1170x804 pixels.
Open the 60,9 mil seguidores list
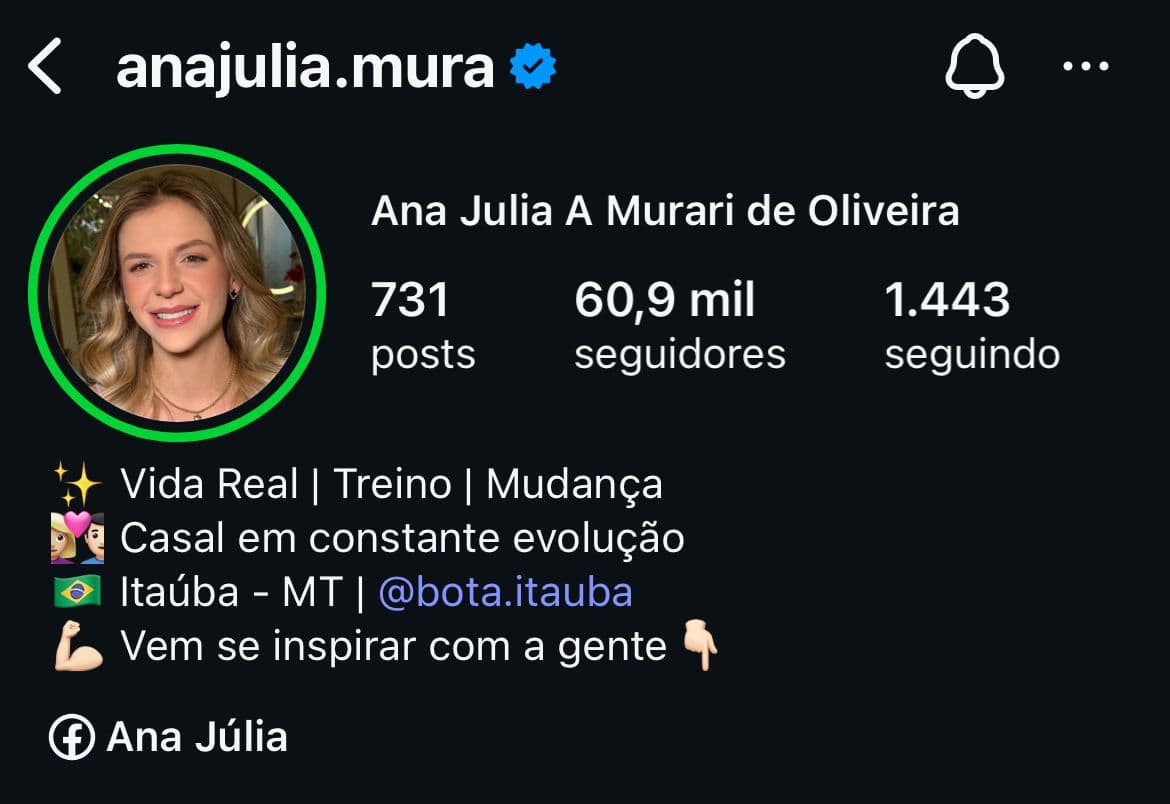679,326
